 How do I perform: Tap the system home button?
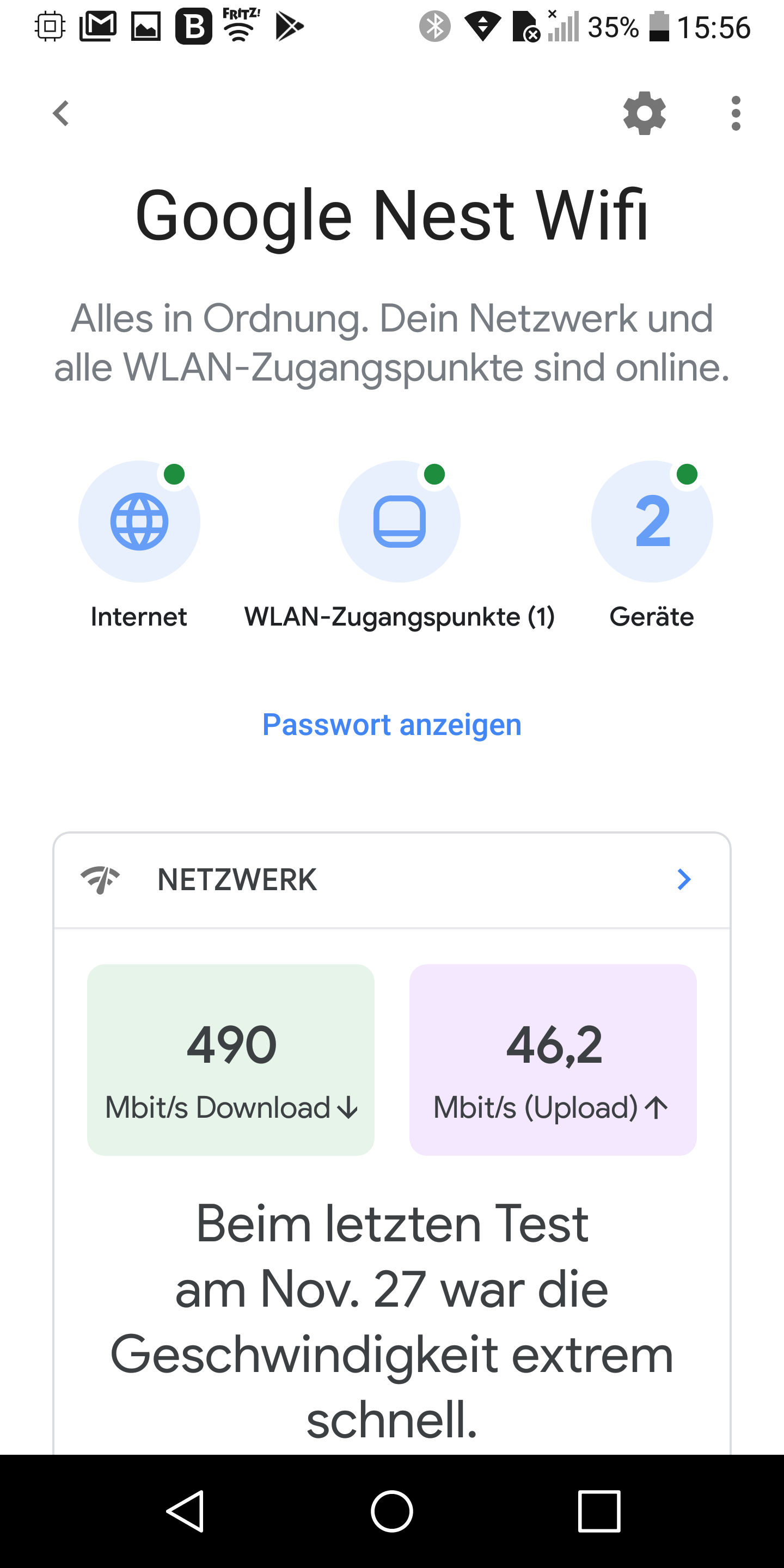click(391, 1511)
